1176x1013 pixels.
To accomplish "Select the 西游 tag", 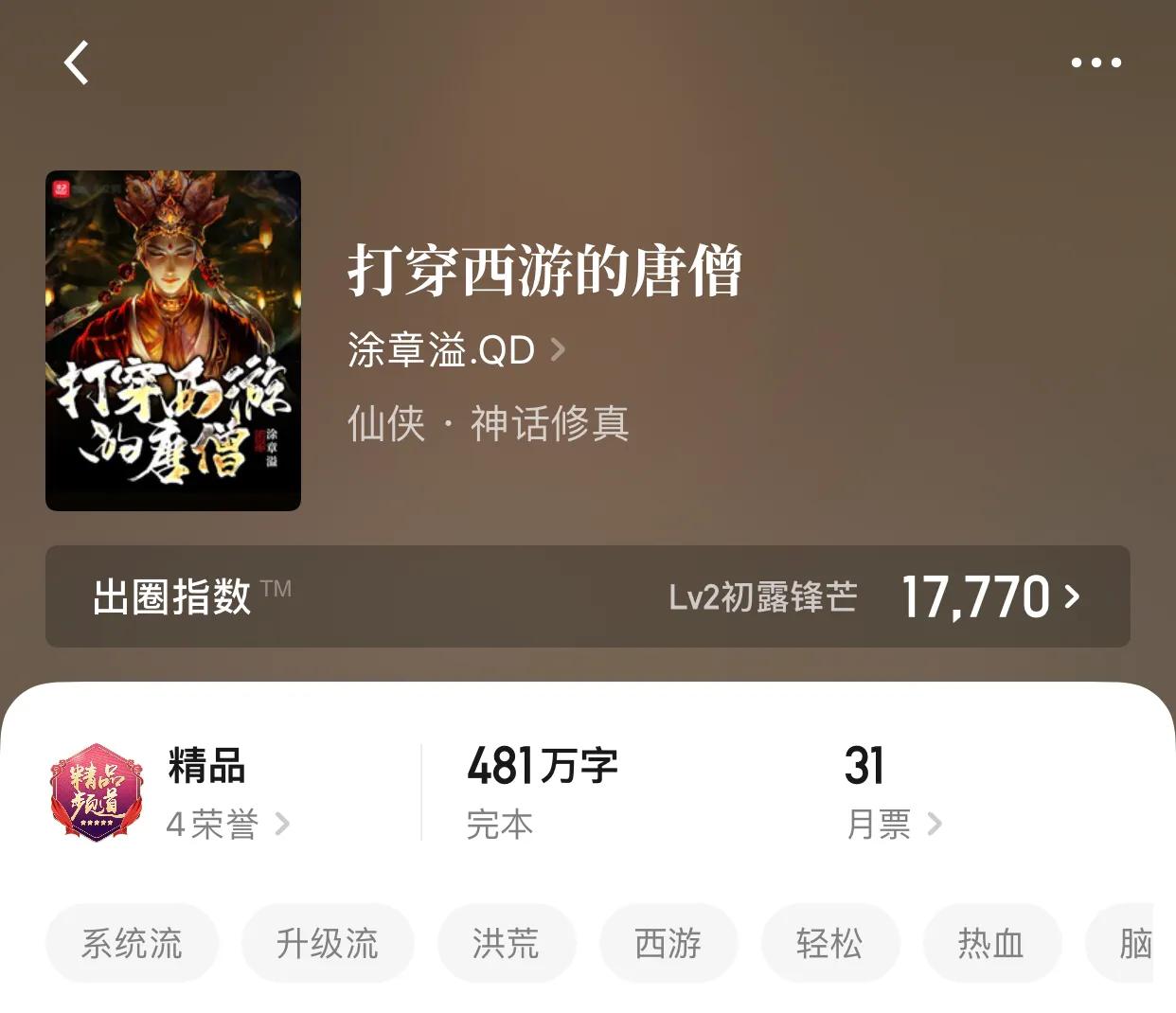I will pos(668,943).
